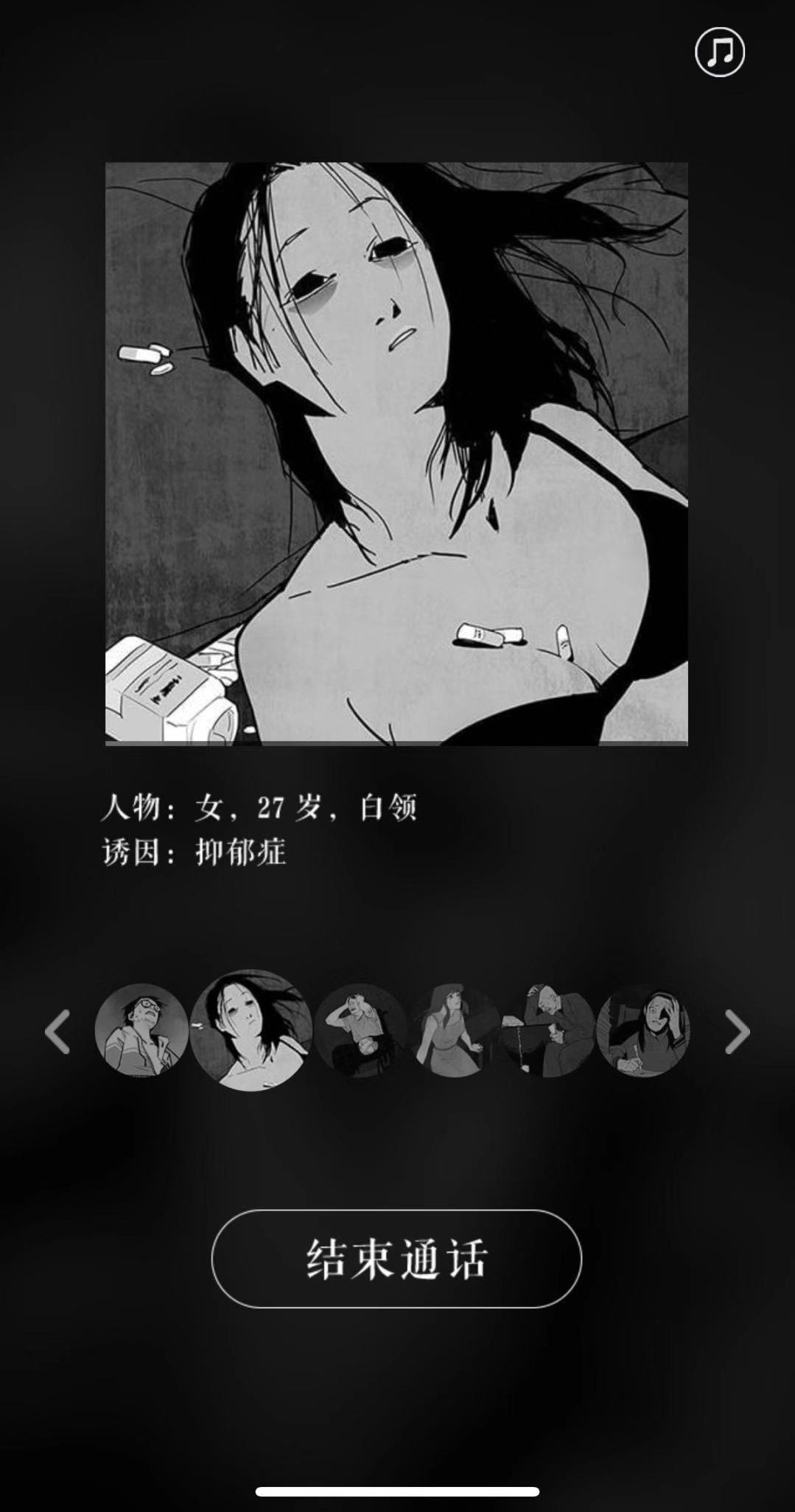Select the enlarged thumbnail of the lying woman
The height and width of the screenshot is (1512, 795).
coord(251,1030)
